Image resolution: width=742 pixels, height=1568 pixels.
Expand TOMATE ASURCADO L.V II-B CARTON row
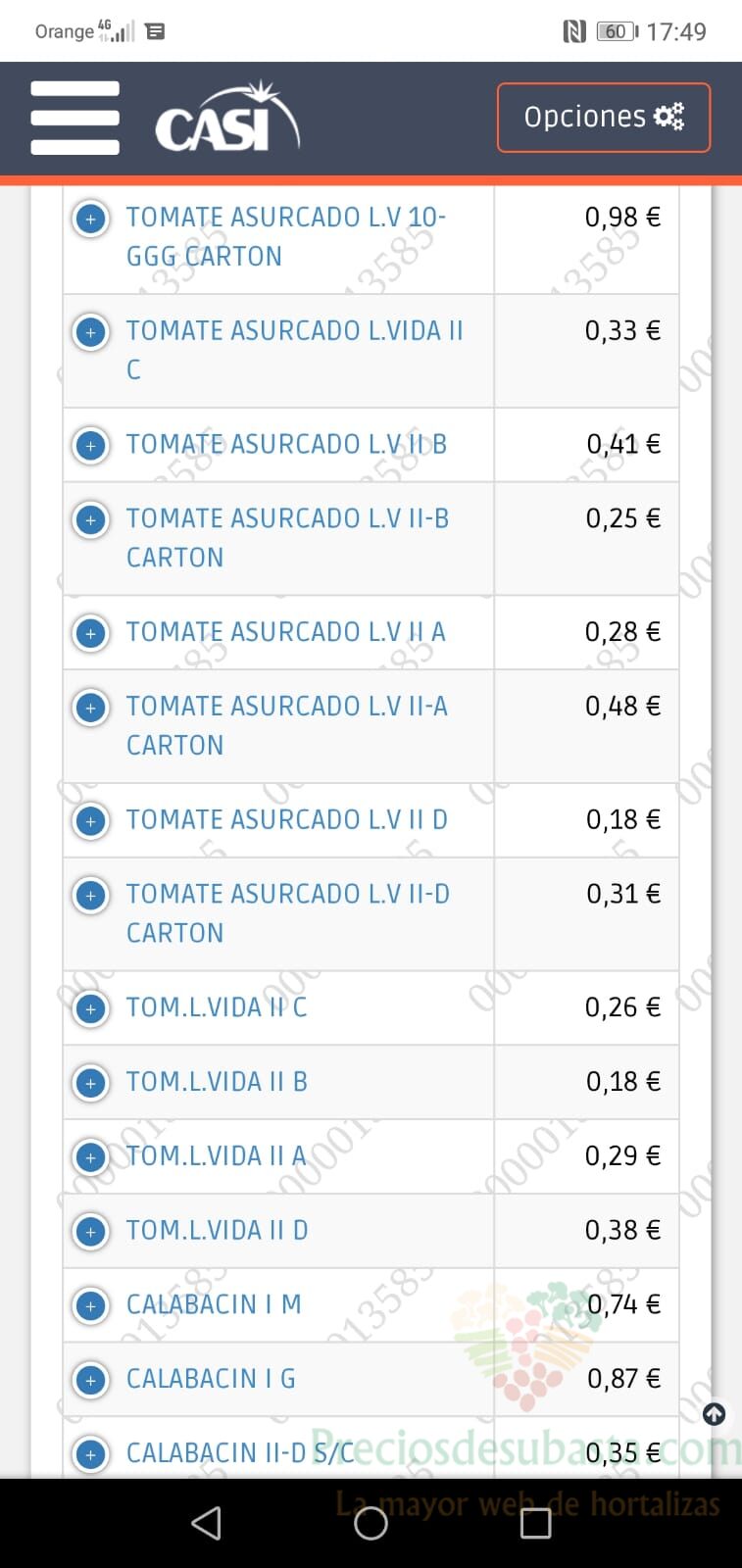coord(91,519)
